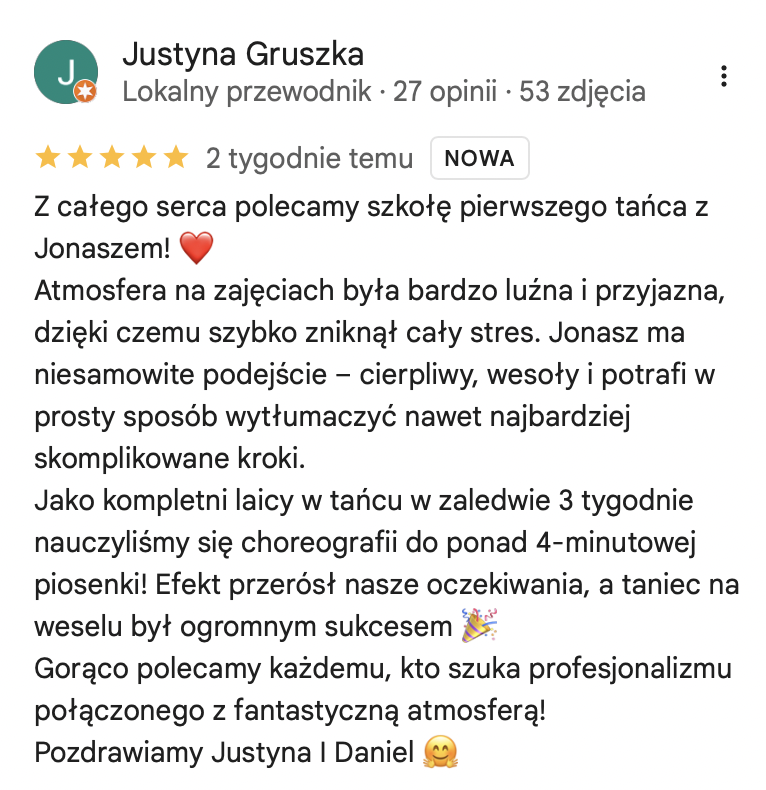Tap the reviewer name Justyna Gruszka
This screenshot has width=766, height=790.
(242, 53)
